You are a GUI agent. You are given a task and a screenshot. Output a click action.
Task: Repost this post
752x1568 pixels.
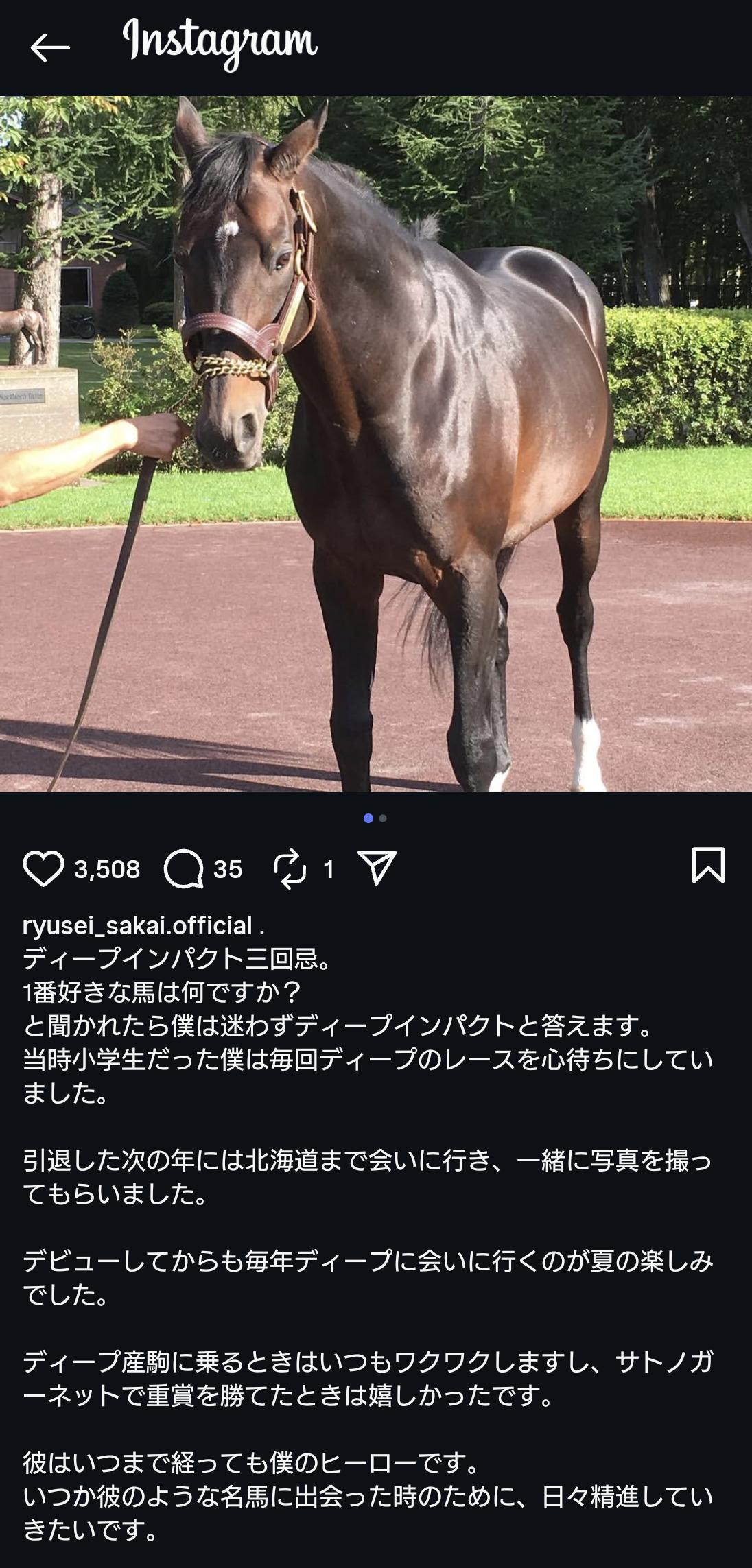tap(290, 868)
